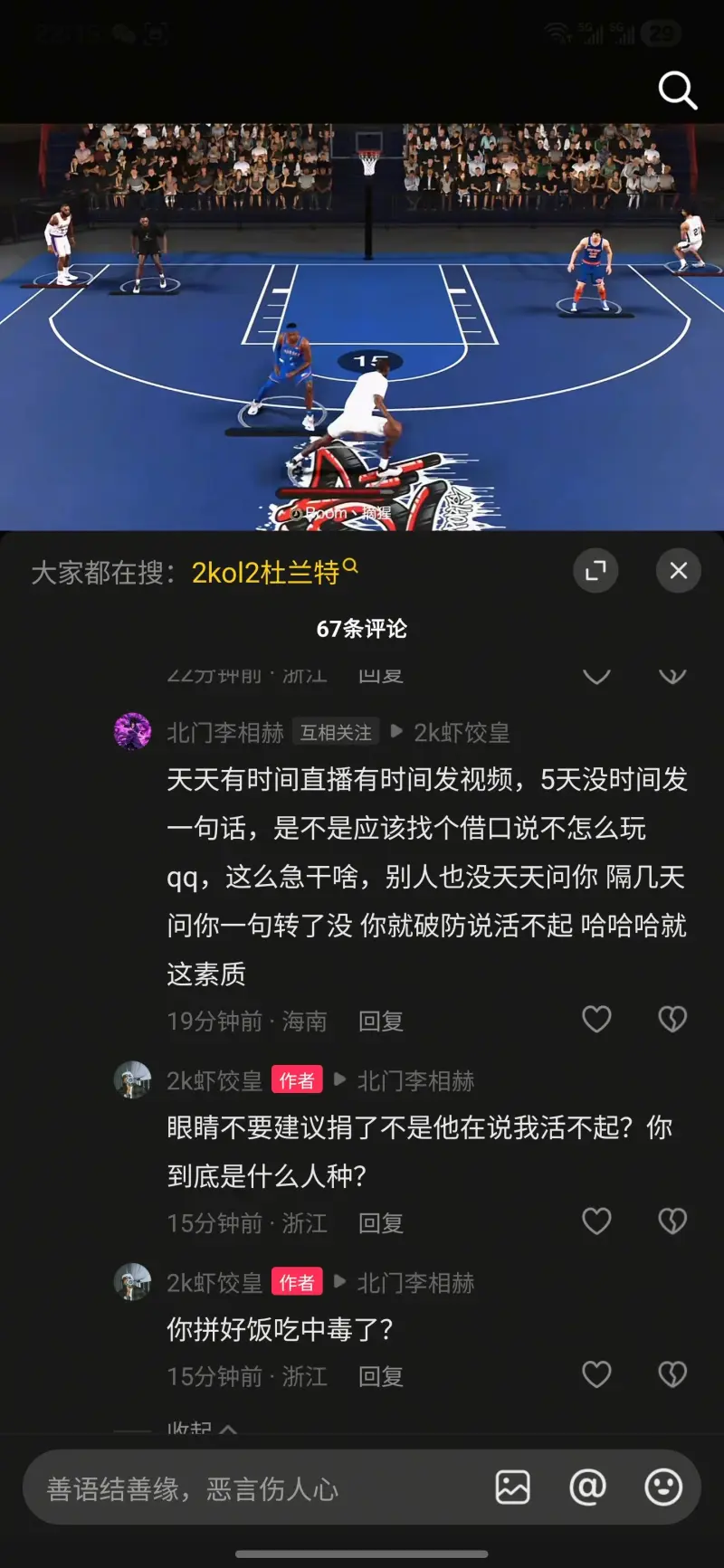Screen dimensions: 724x1568
Task: Reply to 北门李相赫's comment from 海南
Action: coord(380,1022)
